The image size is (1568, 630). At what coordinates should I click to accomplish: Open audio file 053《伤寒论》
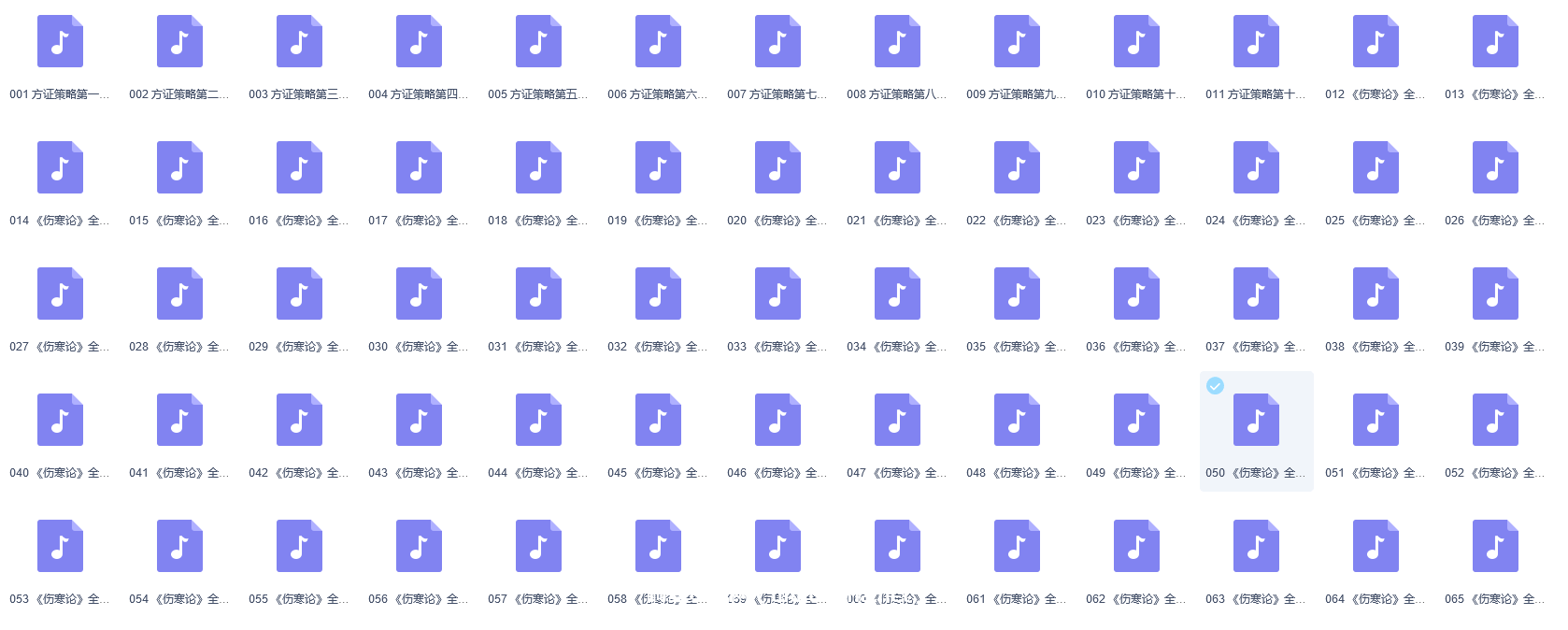(60, 547)
